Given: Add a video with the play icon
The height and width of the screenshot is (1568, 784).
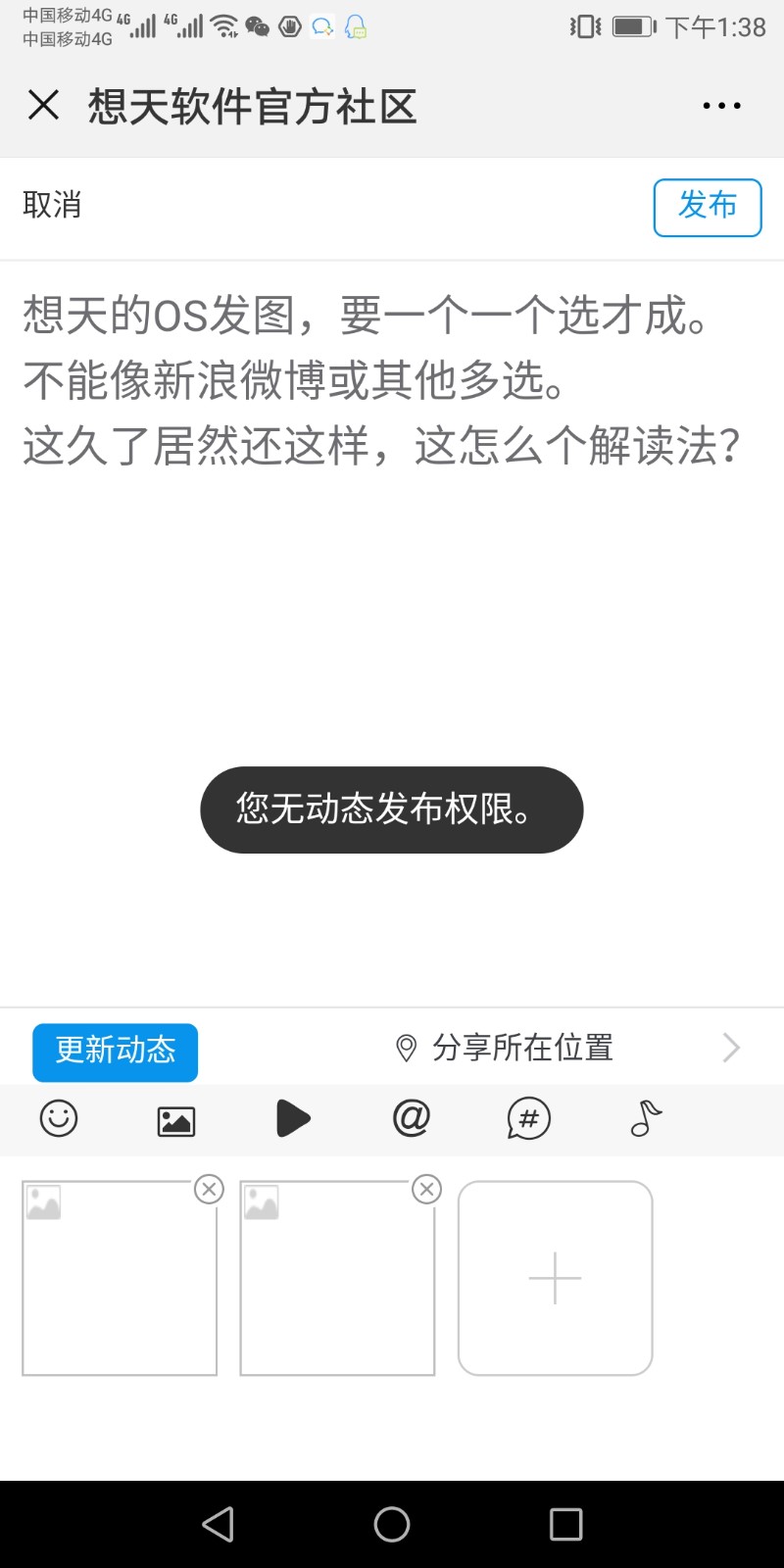Looking at the screenshot, I should [x=293, y=1118].
